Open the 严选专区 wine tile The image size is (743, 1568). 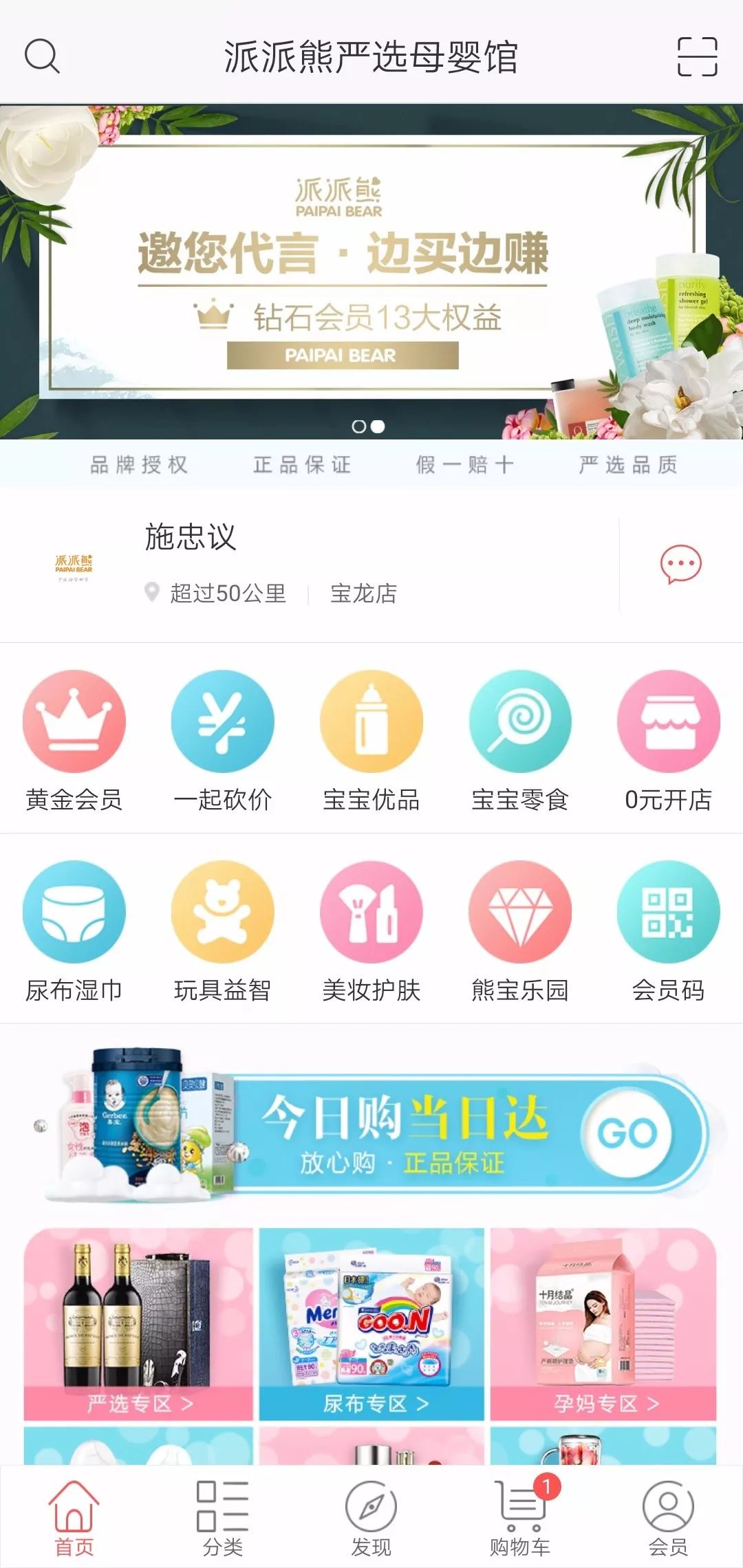click(138, 1324)
